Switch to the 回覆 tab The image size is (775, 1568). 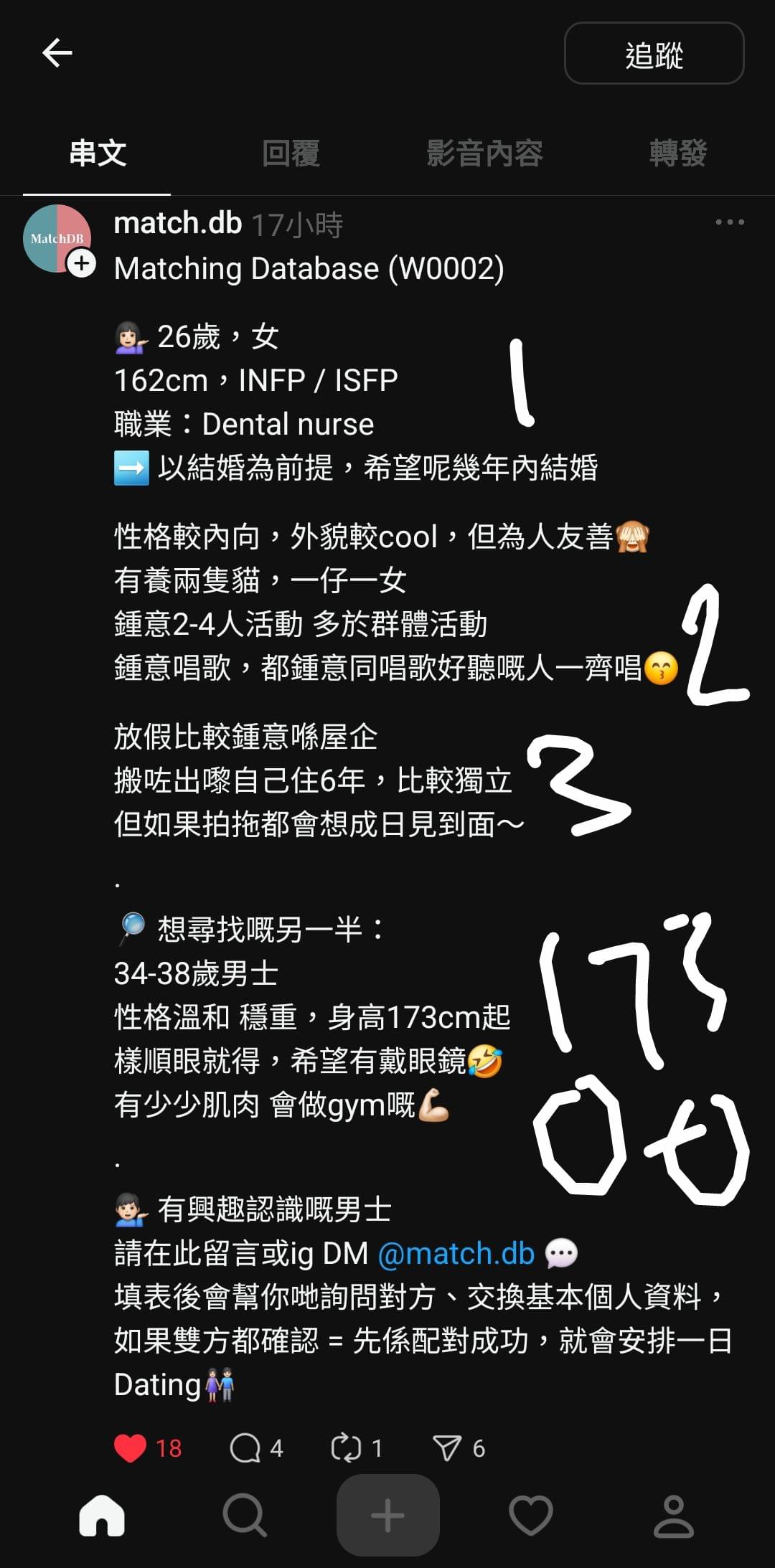click(291, 153)
